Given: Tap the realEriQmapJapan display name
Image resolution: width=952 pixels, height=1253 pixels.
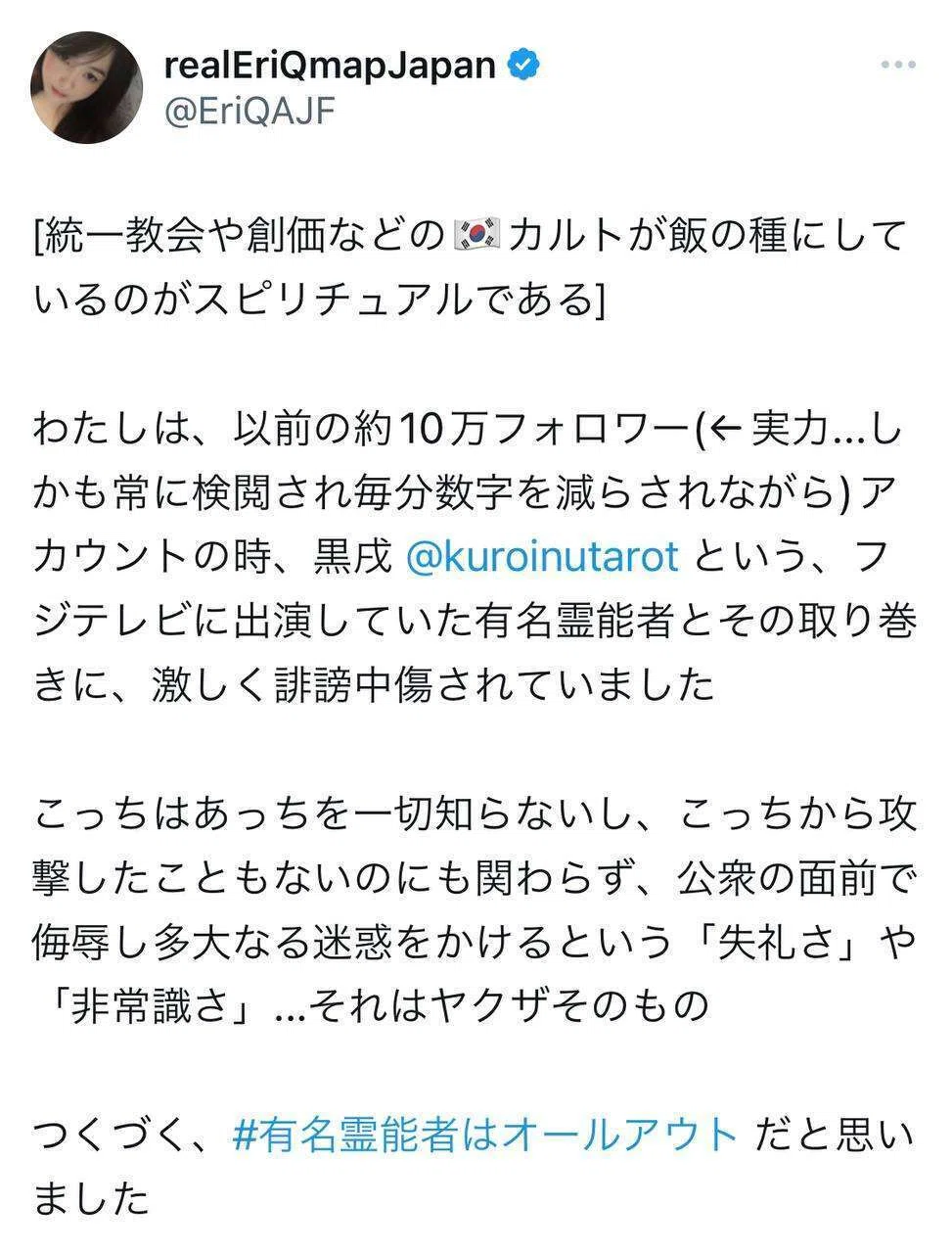Looking at the screenshot, I should click(331, 65).
